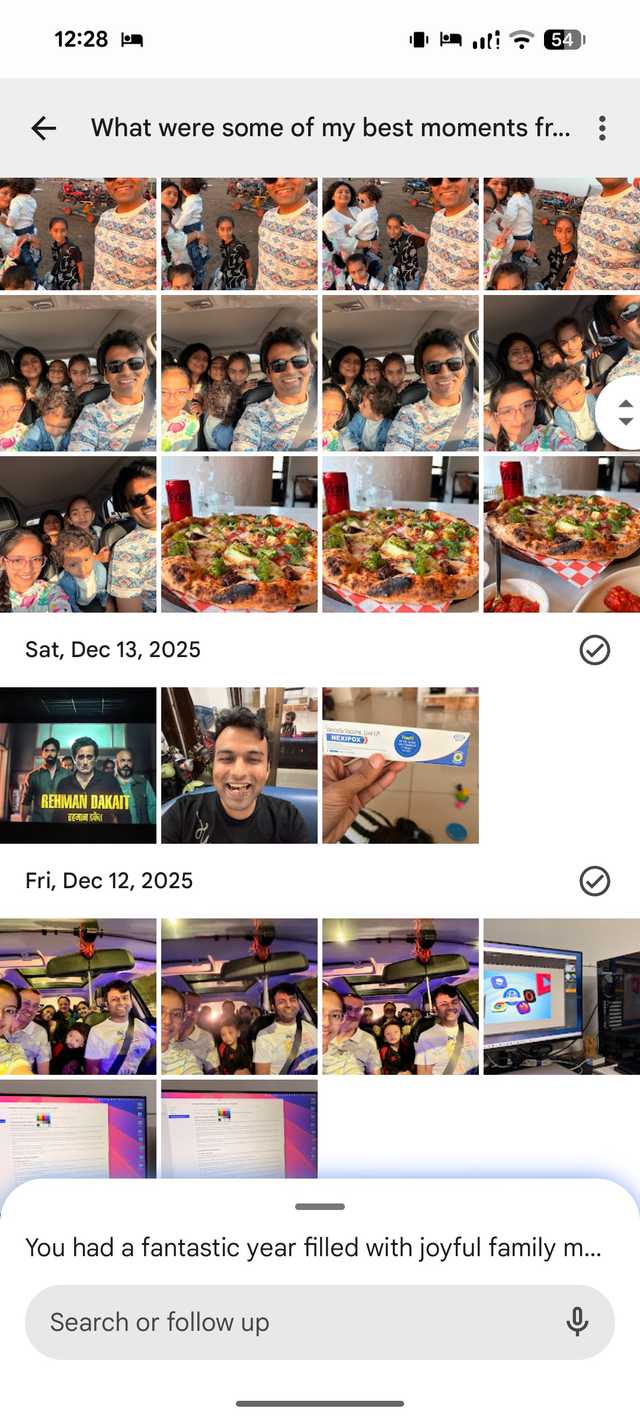
Task: Start voice input with the microphone
Action: (577, 1322)
